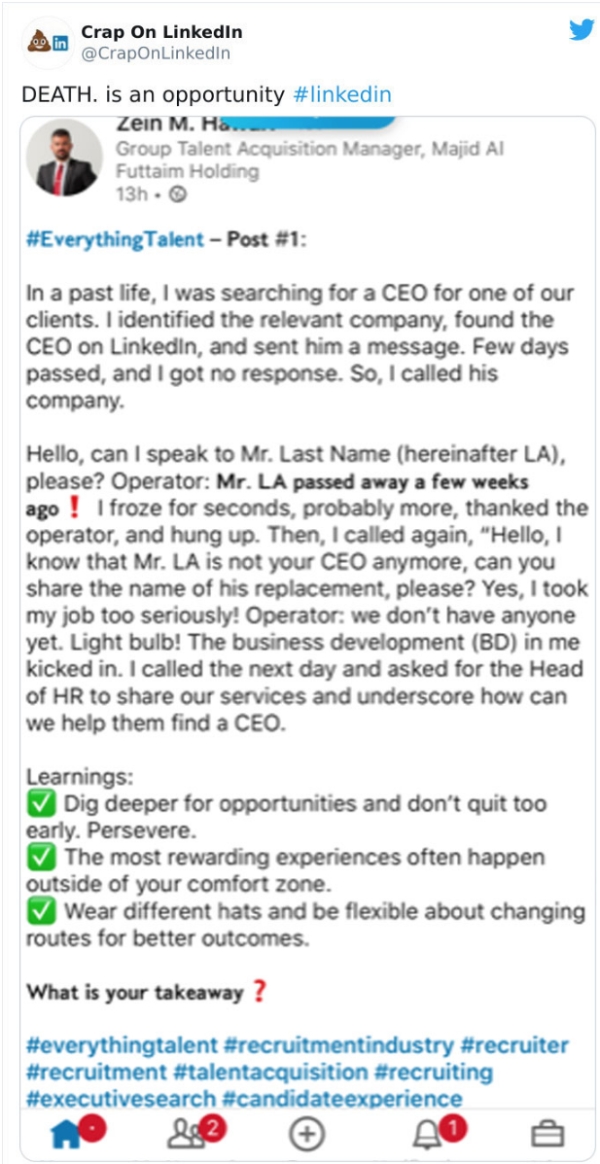Tap the Twitter bird icon

(581, 30)
